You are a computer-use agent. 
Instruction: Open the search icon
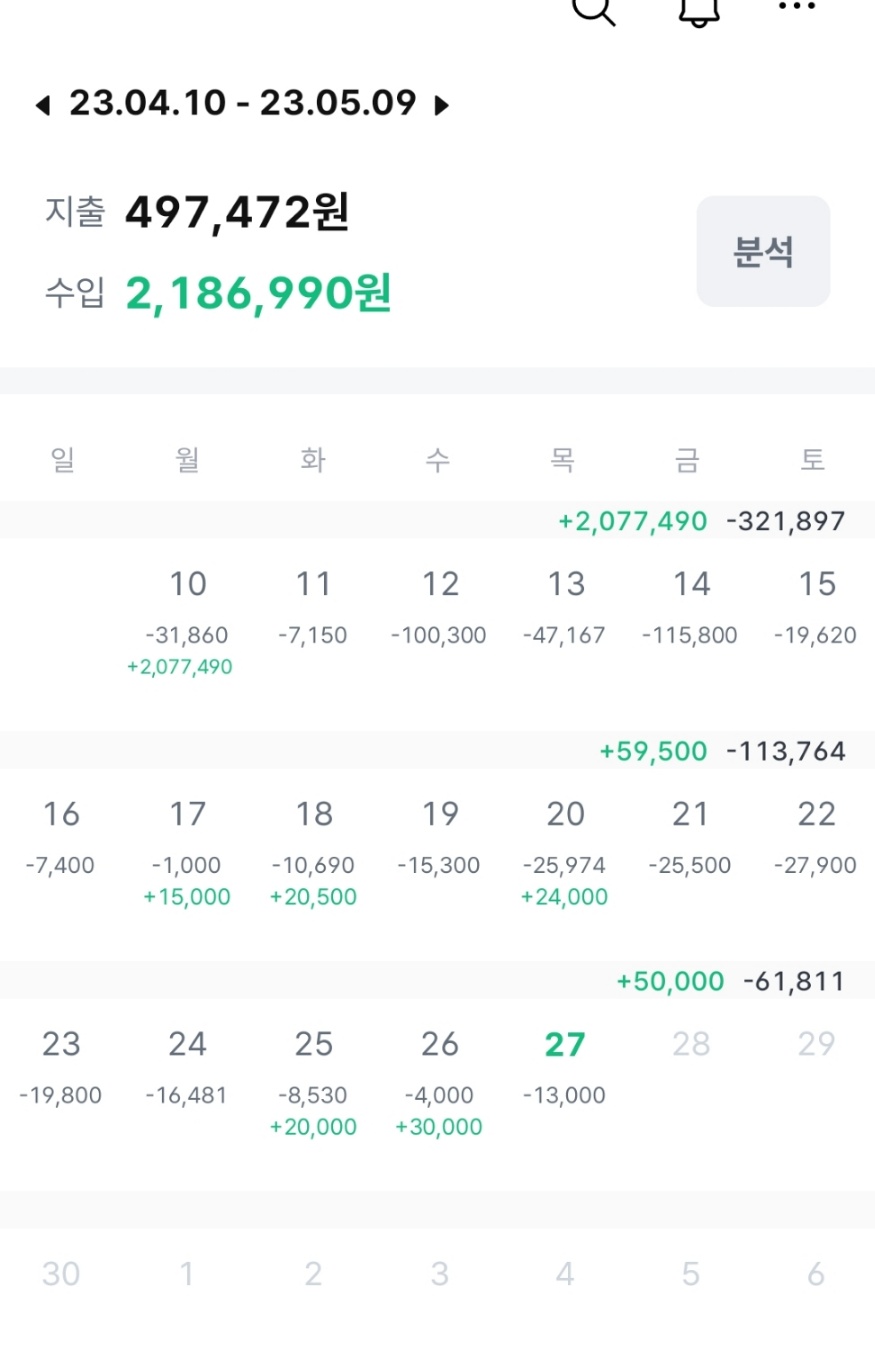point(594,10)
